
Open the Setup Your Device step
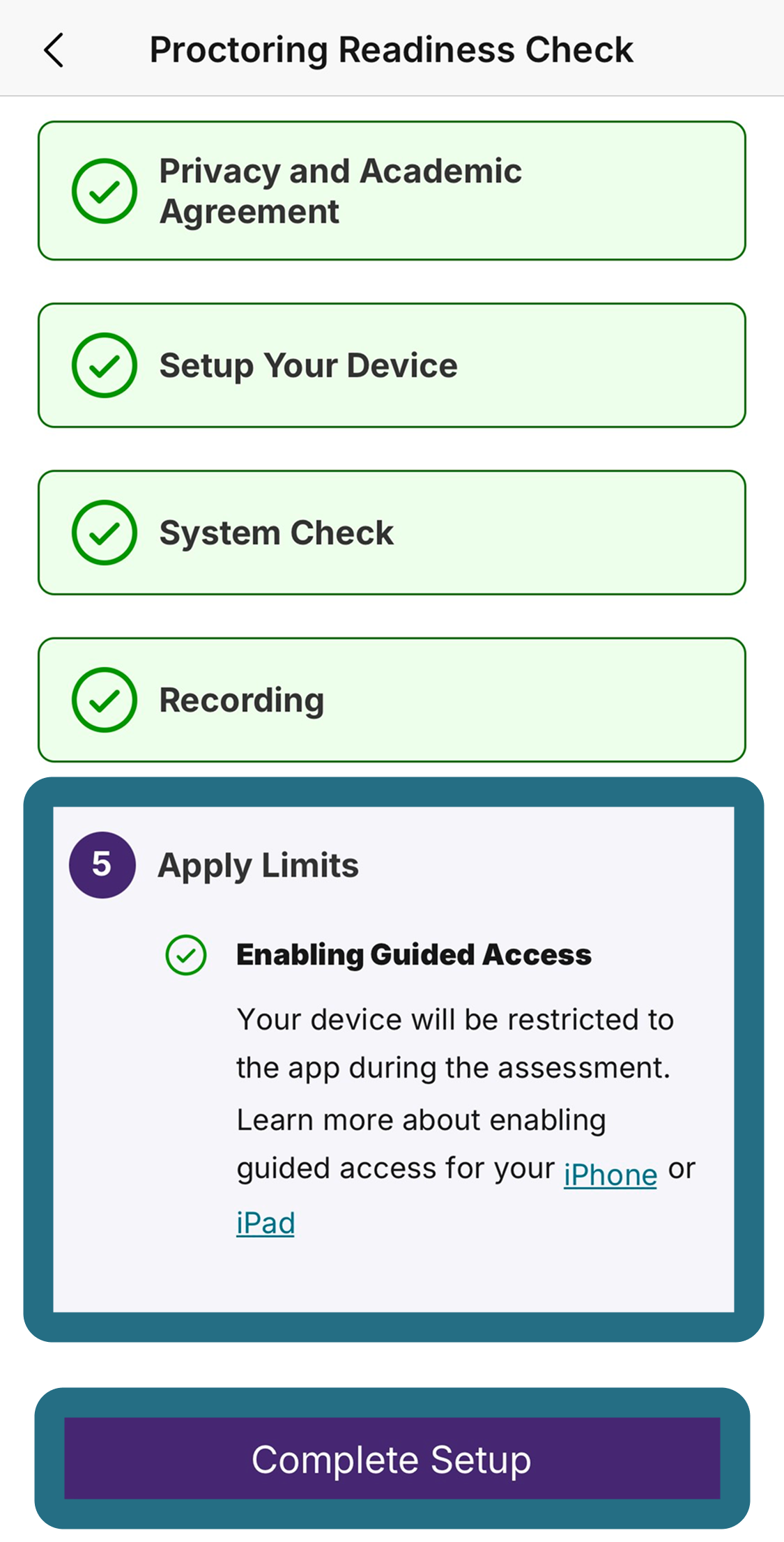392,365
